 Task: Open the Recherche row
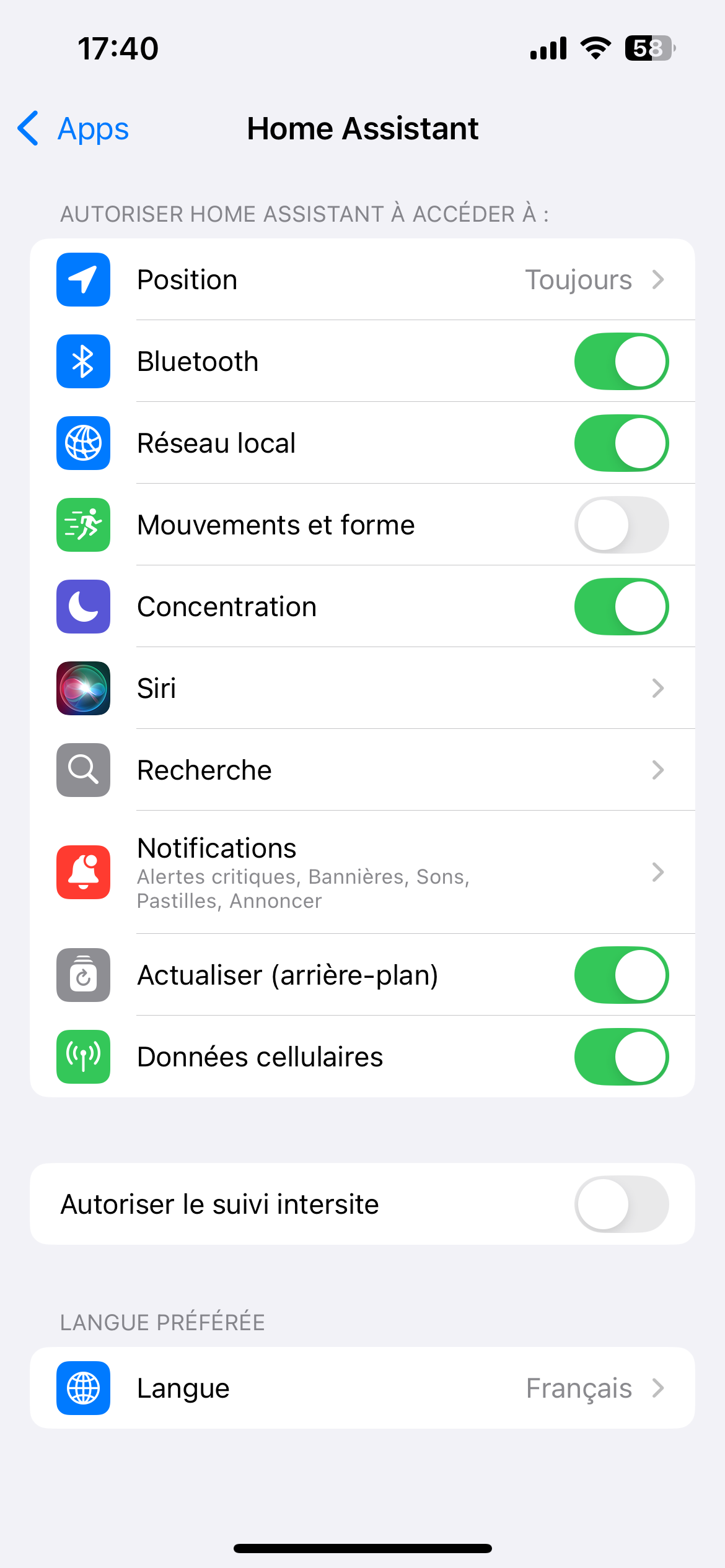point(362,770)
